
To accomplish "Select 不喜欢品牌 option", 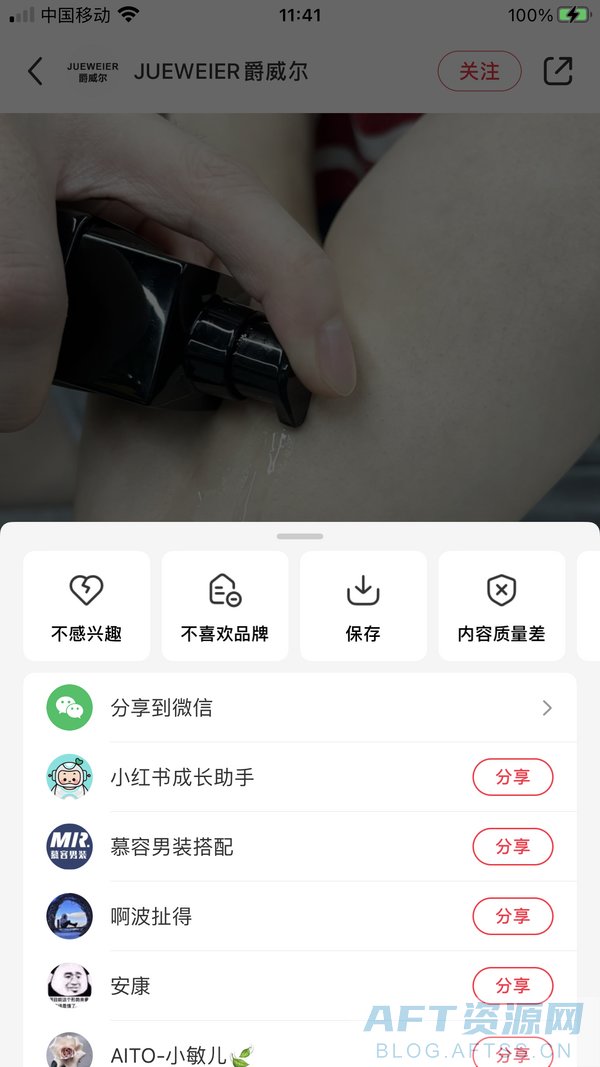I will click(225, 606).
